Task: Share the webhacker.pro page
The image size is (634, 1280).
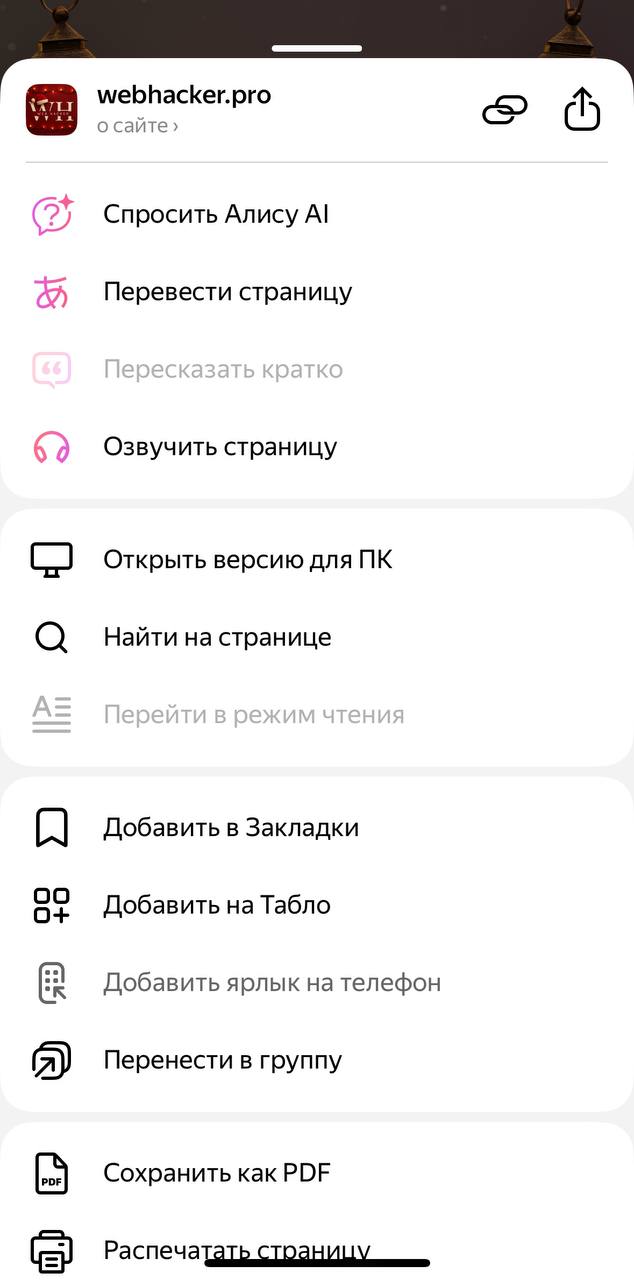Action: [x=582, y=110]
